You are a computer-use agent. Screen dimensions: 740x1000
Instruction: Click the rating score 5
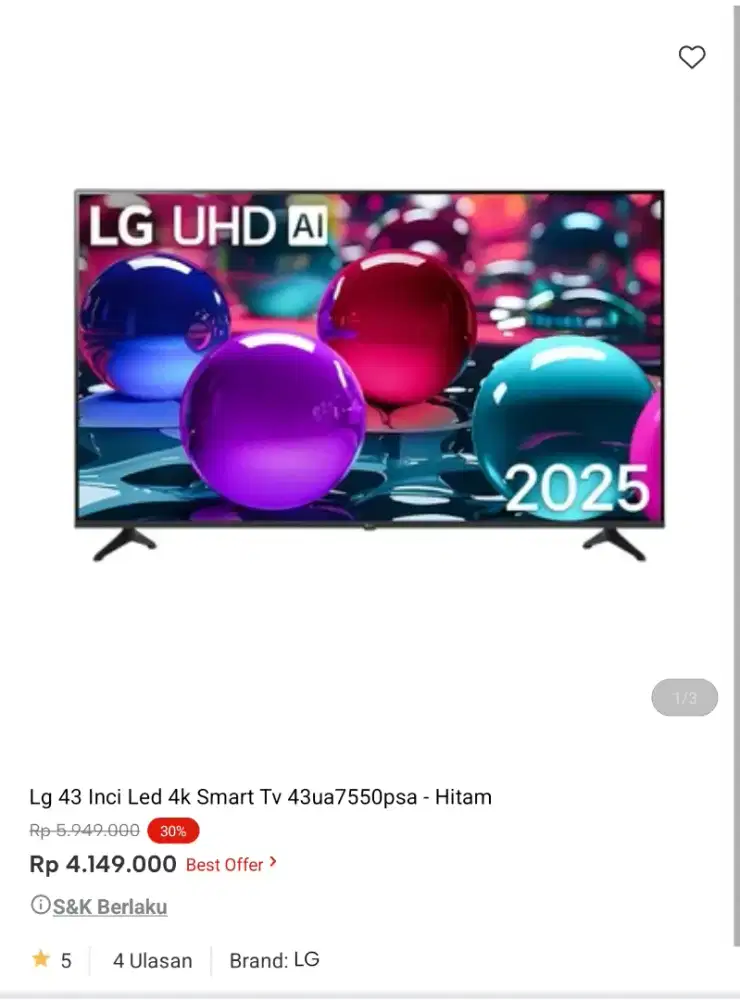[65, 960]
